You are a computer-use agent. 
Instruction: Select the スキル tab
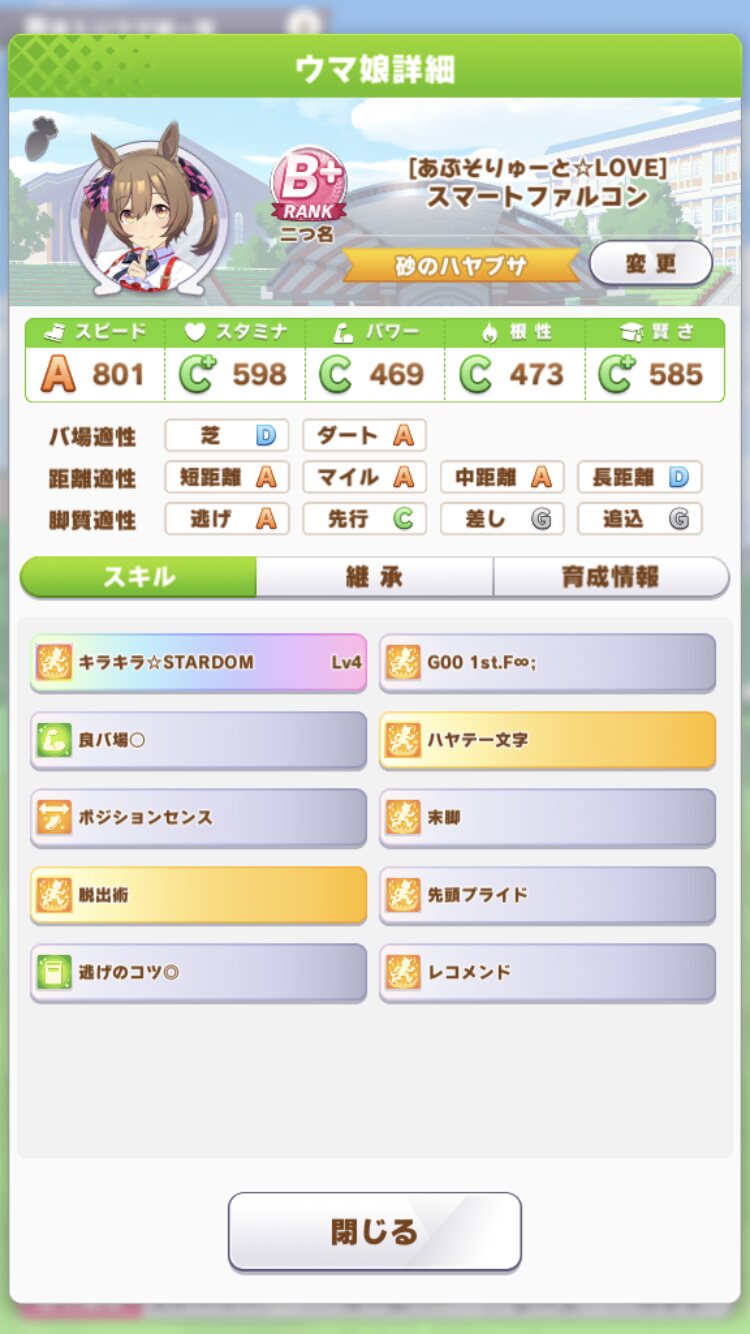click(x=139, y=577)
